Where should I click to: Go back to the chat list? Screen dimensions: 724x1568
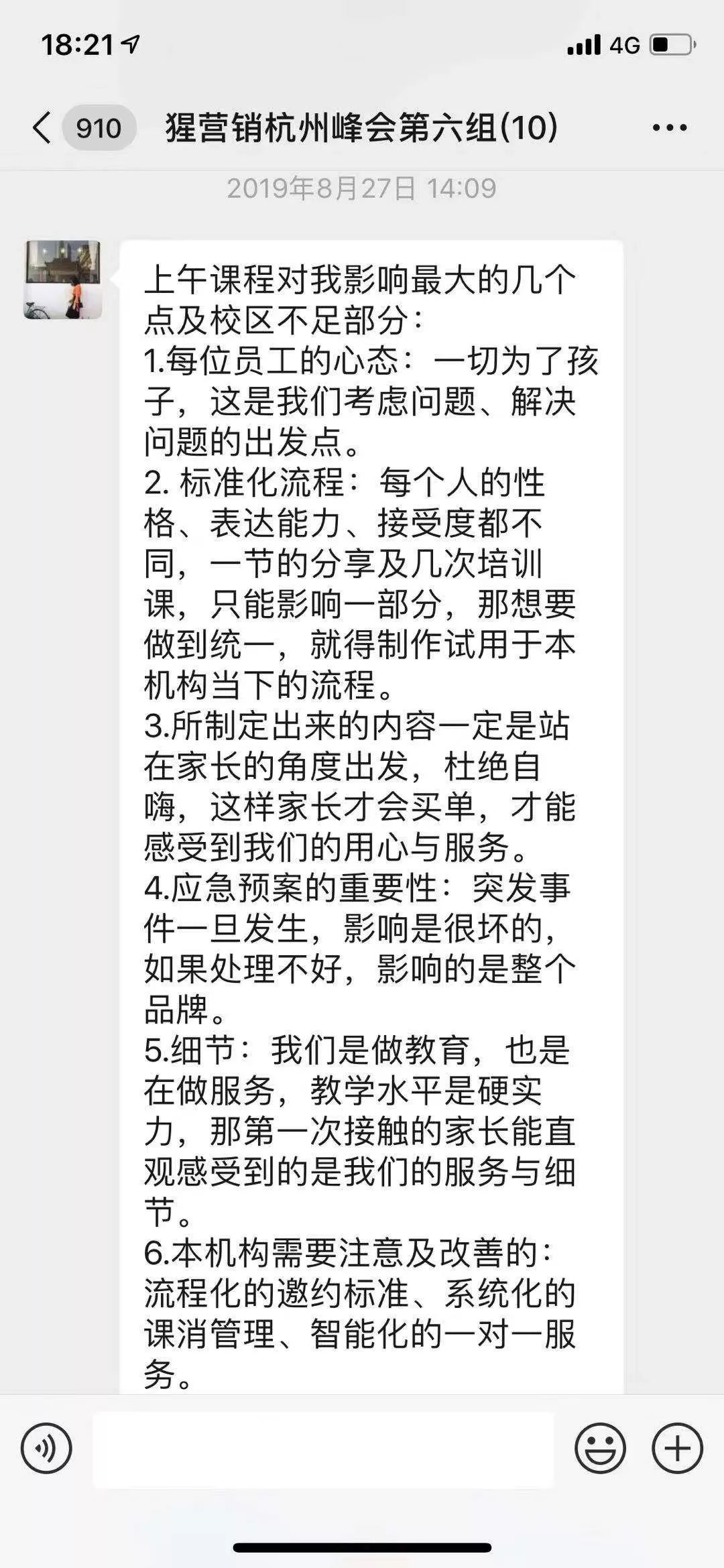42,127
